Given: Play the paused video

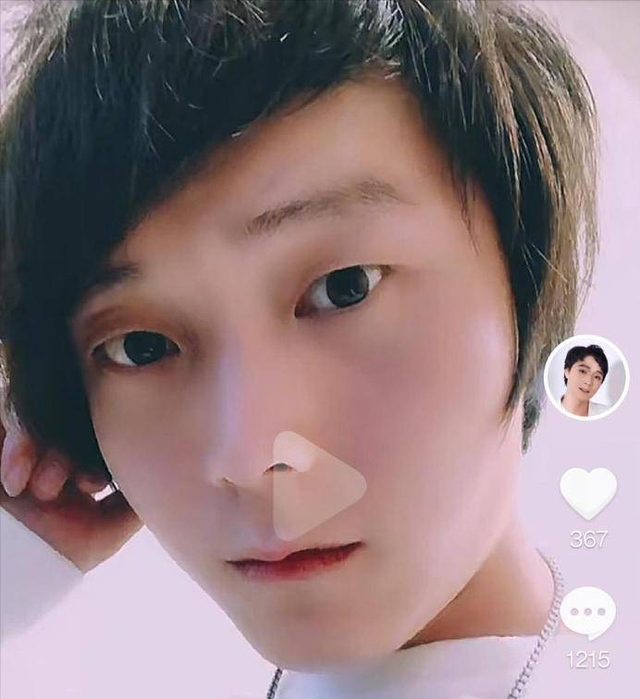Looking at the screenshot, I should (316, 486).
